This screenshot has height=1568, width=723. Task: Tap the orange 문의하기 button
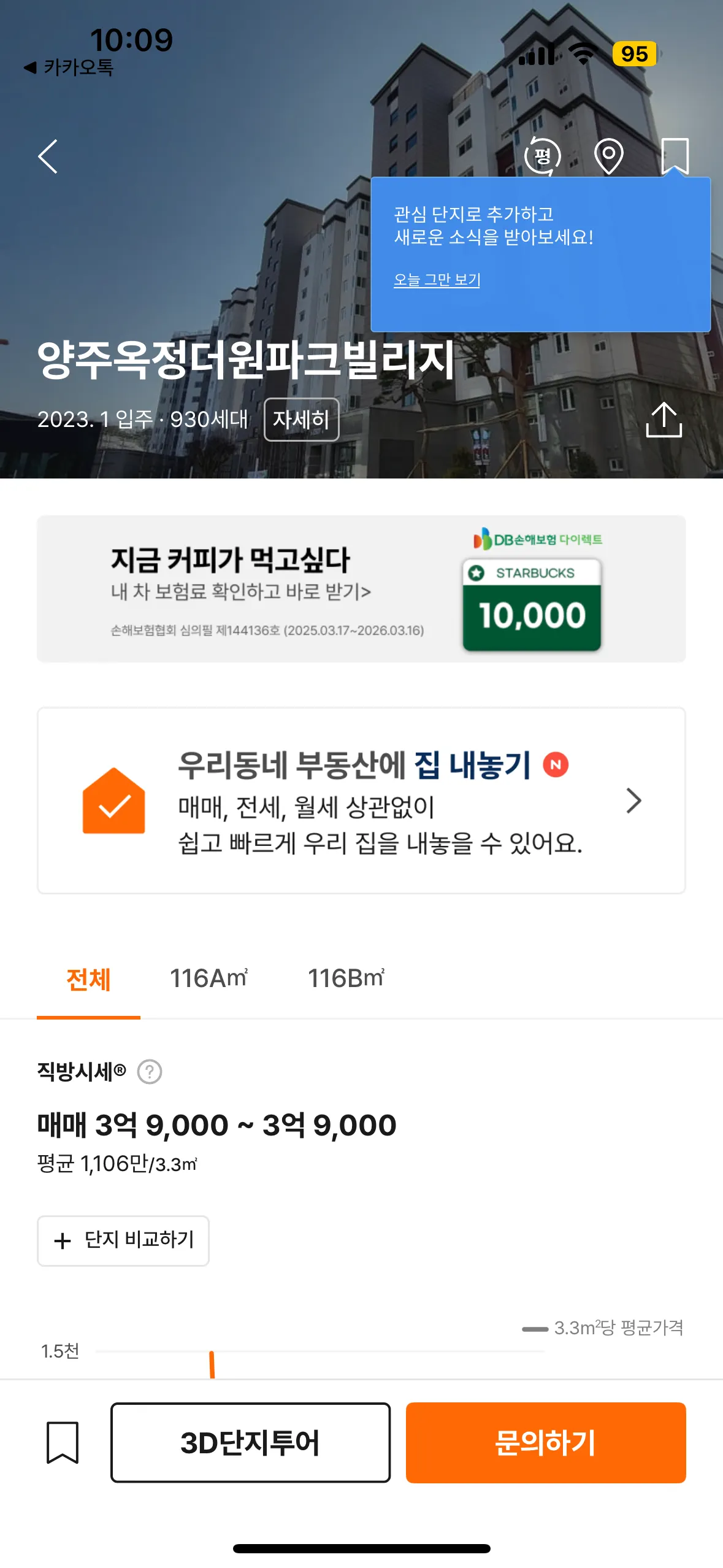545,1442
